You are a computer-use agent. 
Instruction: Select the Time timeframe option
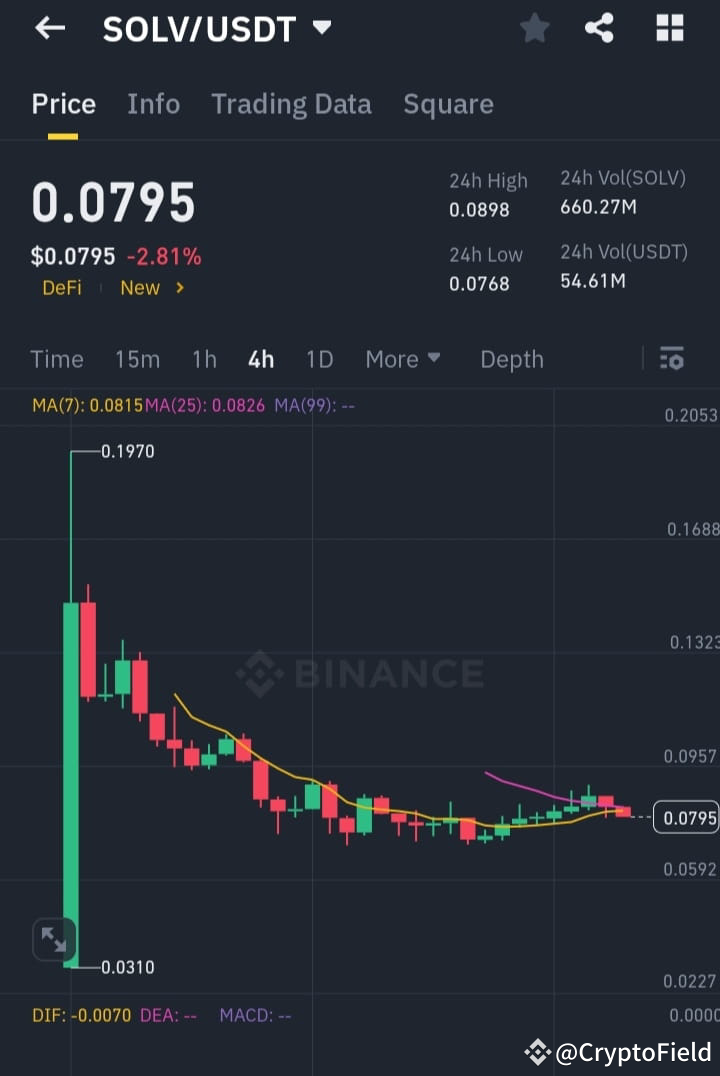pos(57,358)
